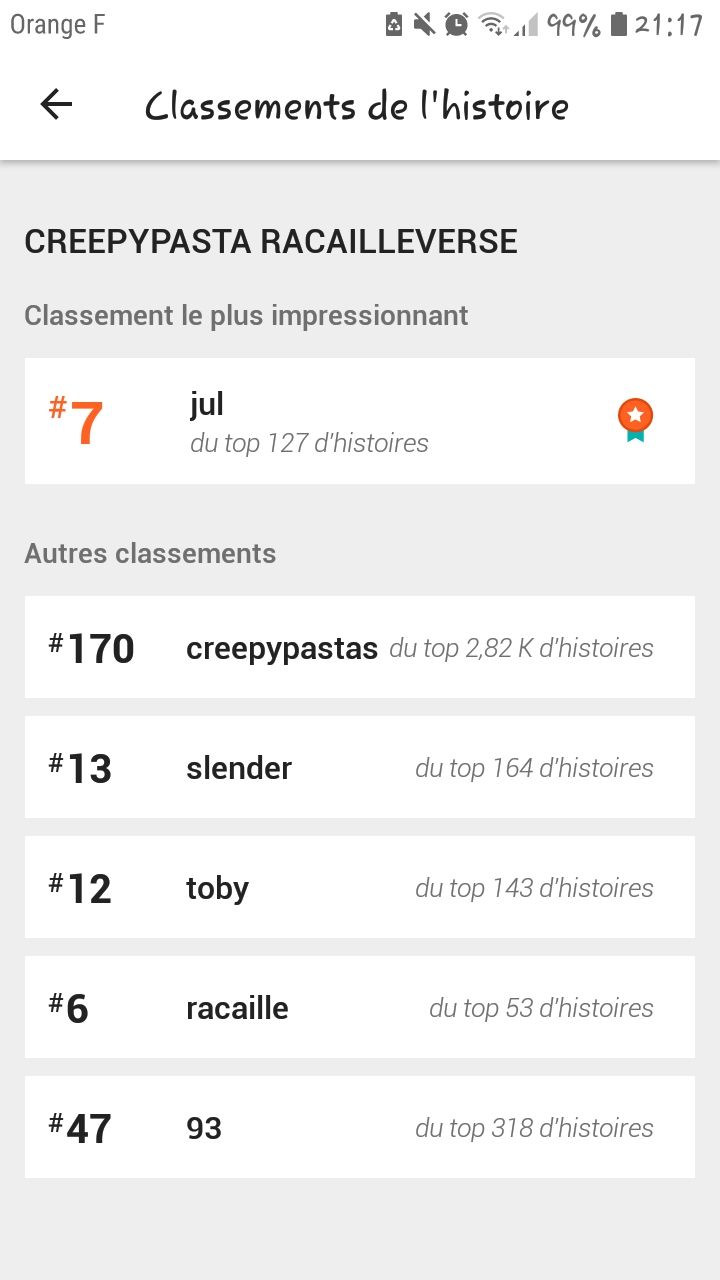Screen dimensions: 720x1280
Task: View the toby tag ranking
Action: [x=360, y=887]
